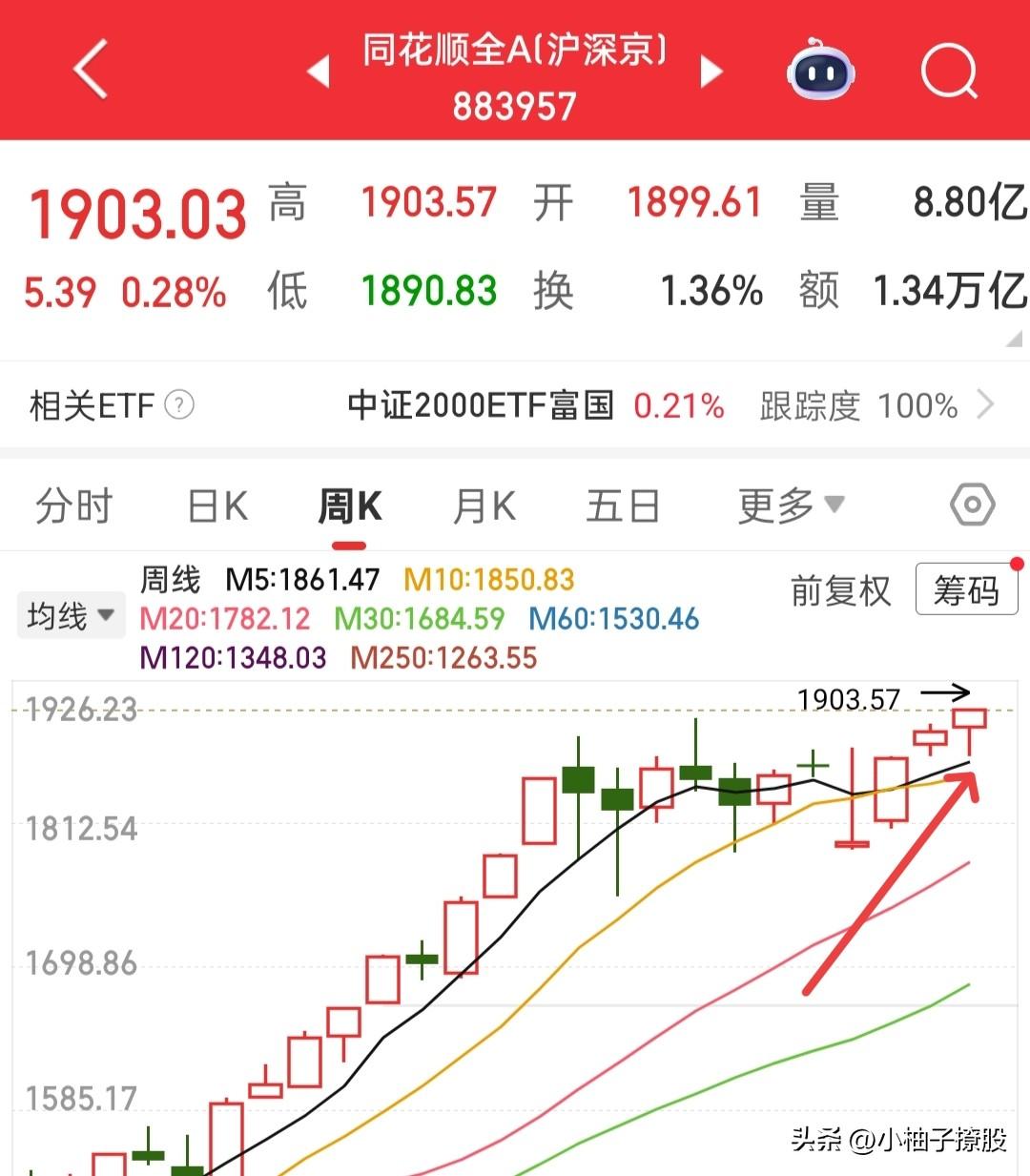Expand the quote details corner triangle
The width and height of the screenshot is (1030, 1176).
[1014, 339]
